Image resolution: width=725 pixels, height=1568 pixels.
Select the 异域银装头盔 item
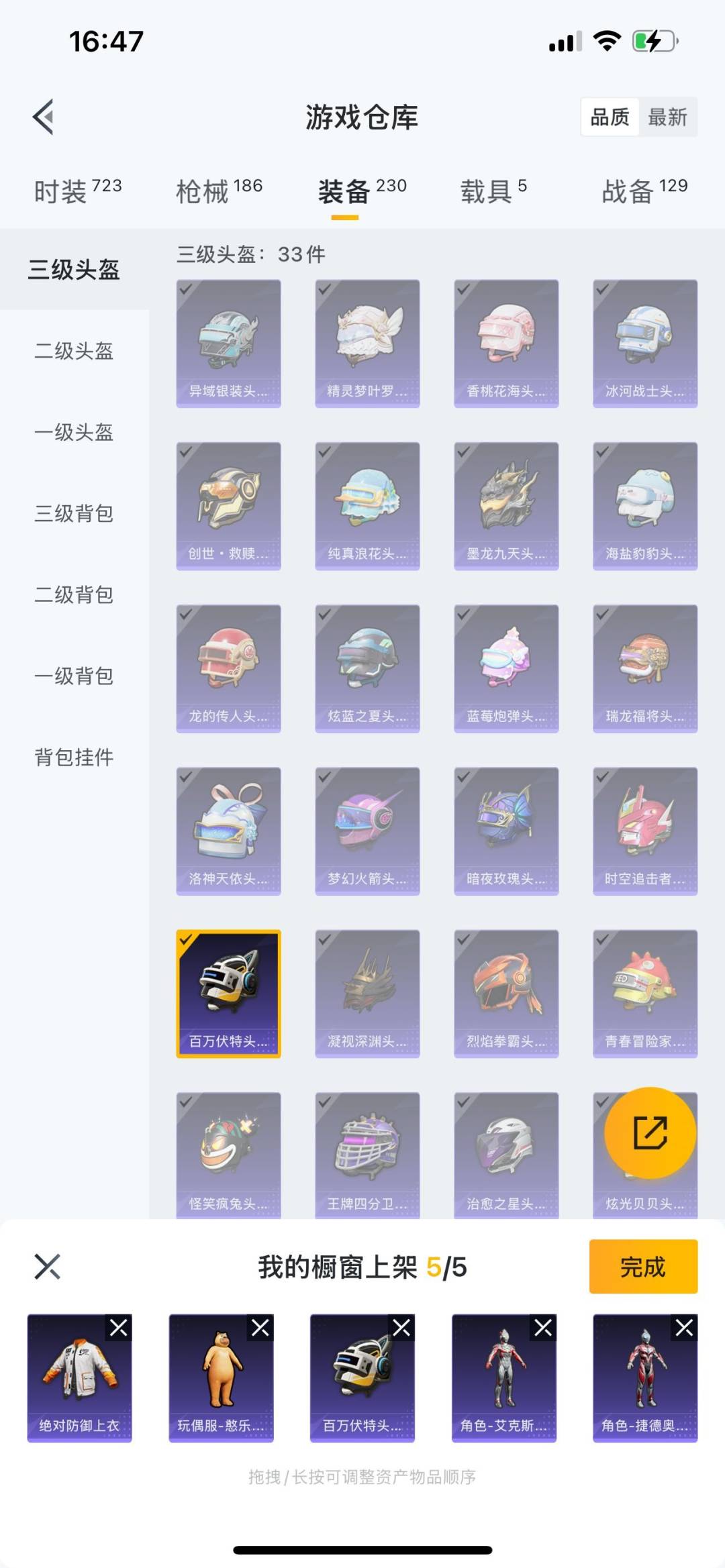point(228,344)
